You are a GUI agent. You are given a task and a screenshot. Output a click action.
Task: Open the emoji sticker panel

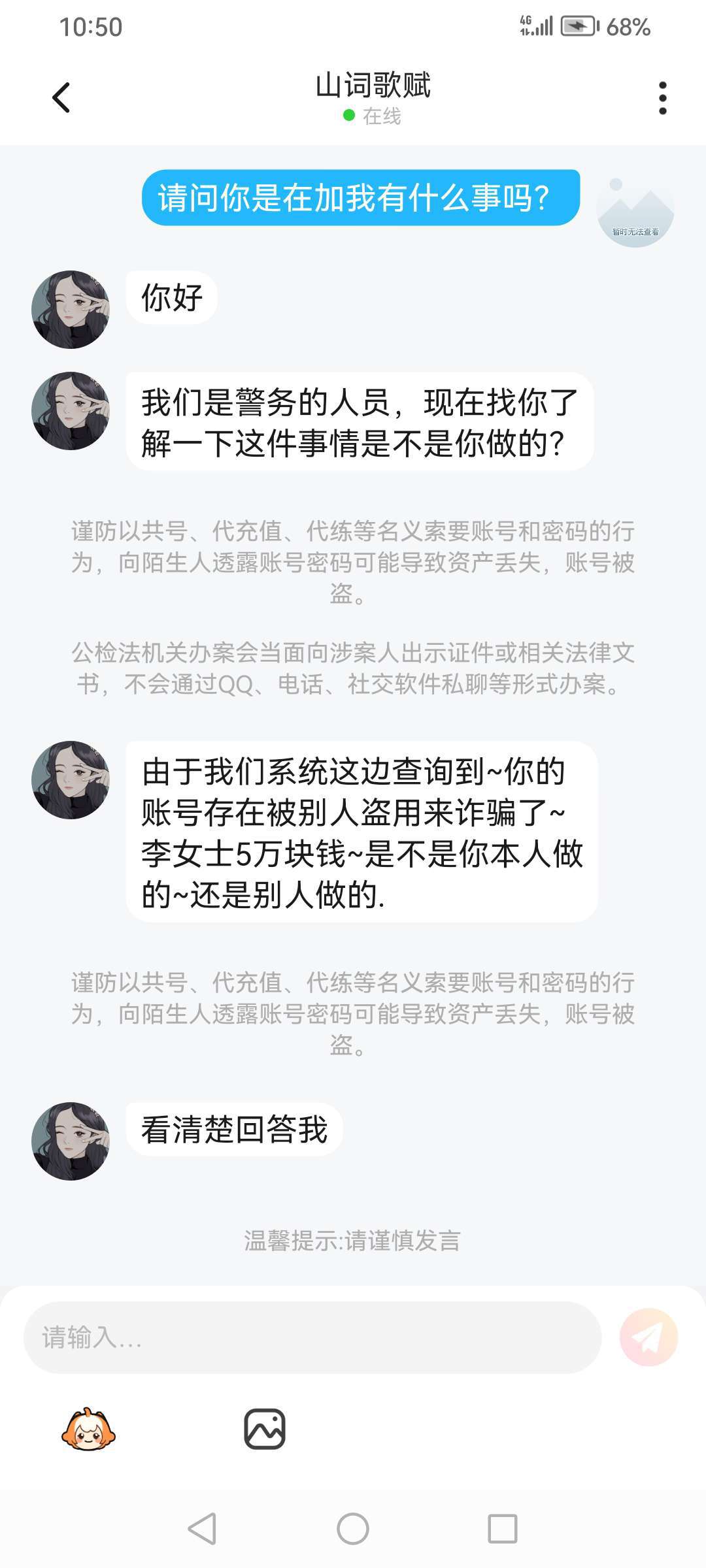click(x=88, y=1429)
